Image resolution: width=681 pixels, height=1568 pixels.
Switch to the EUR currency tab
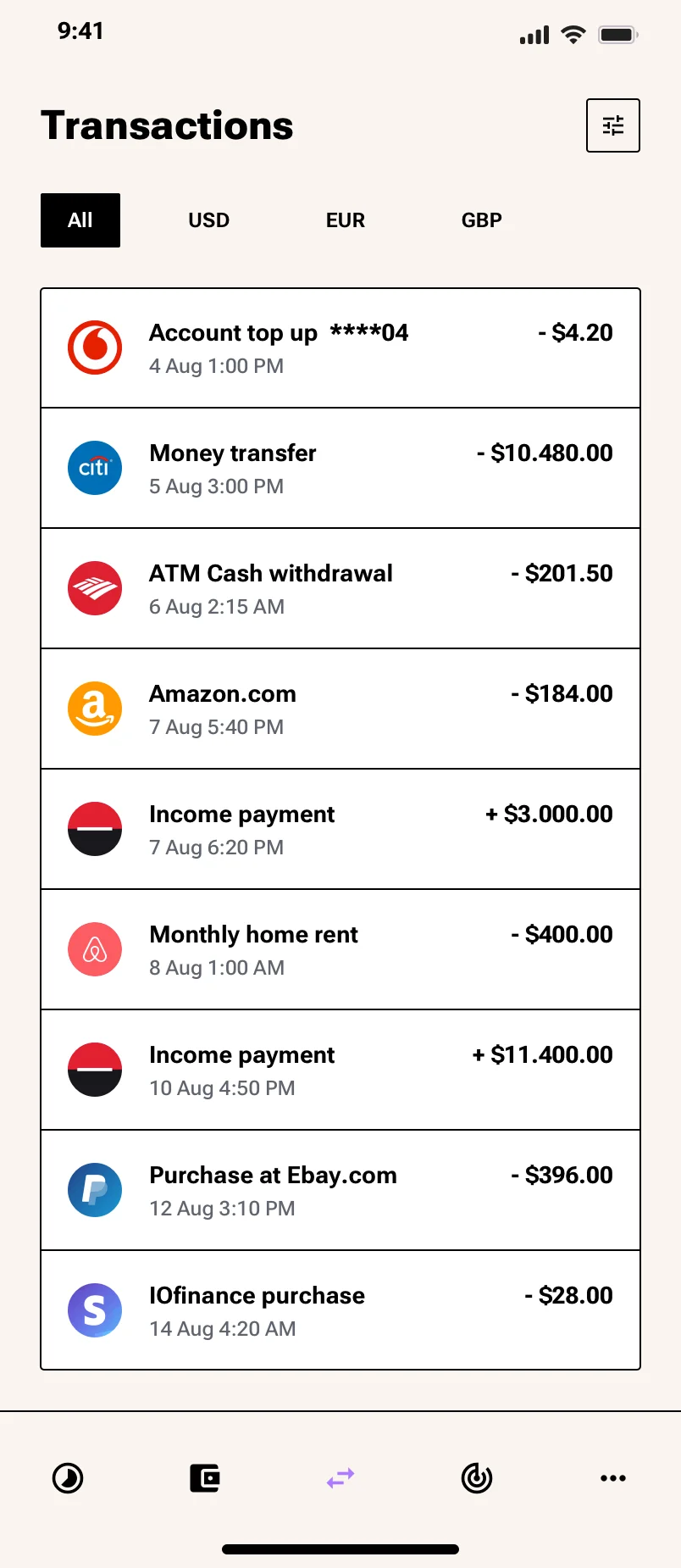tap(344, 220)
